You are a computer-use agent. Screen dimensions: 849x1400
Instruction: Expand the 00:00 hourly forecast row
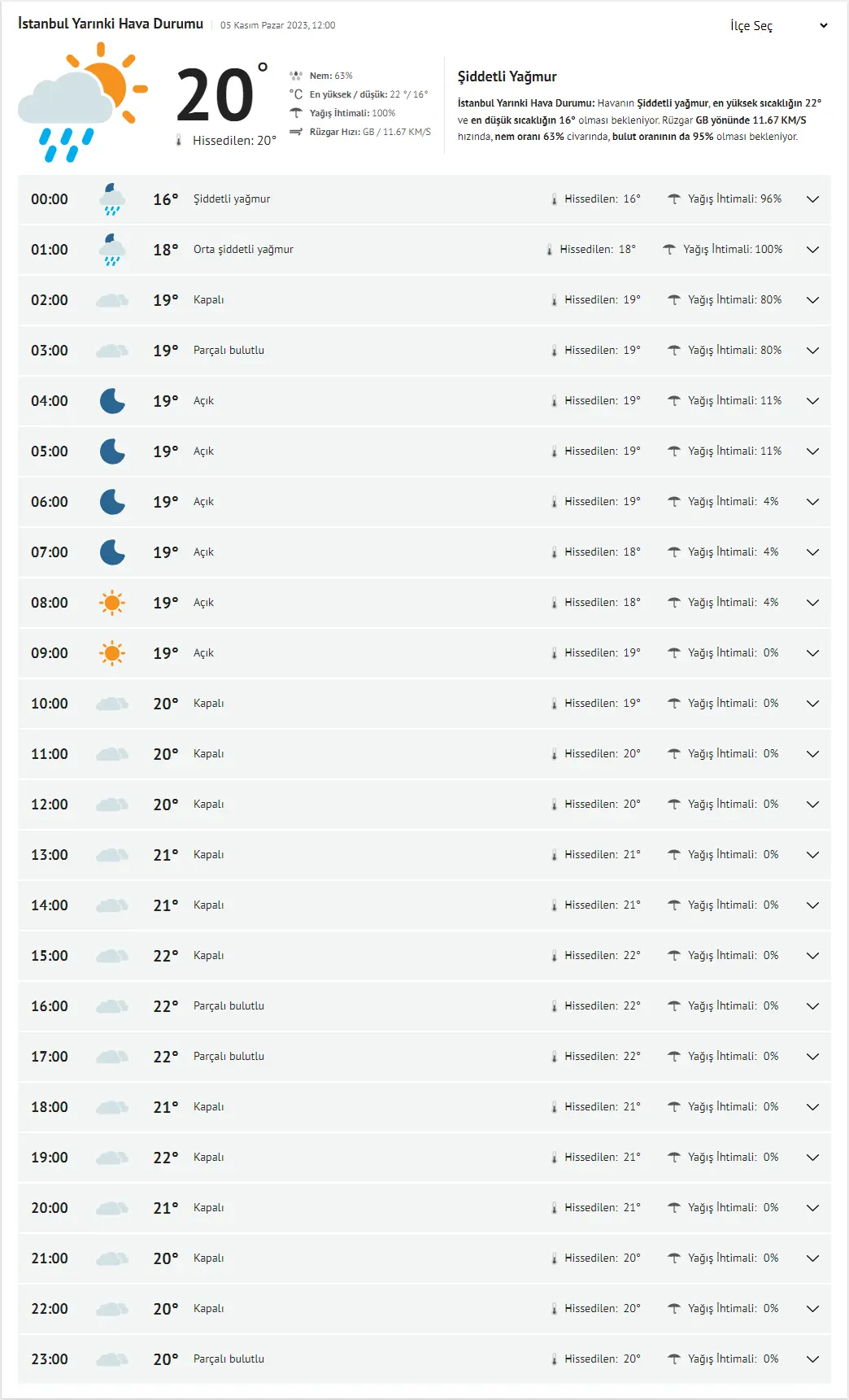(812, 199)
